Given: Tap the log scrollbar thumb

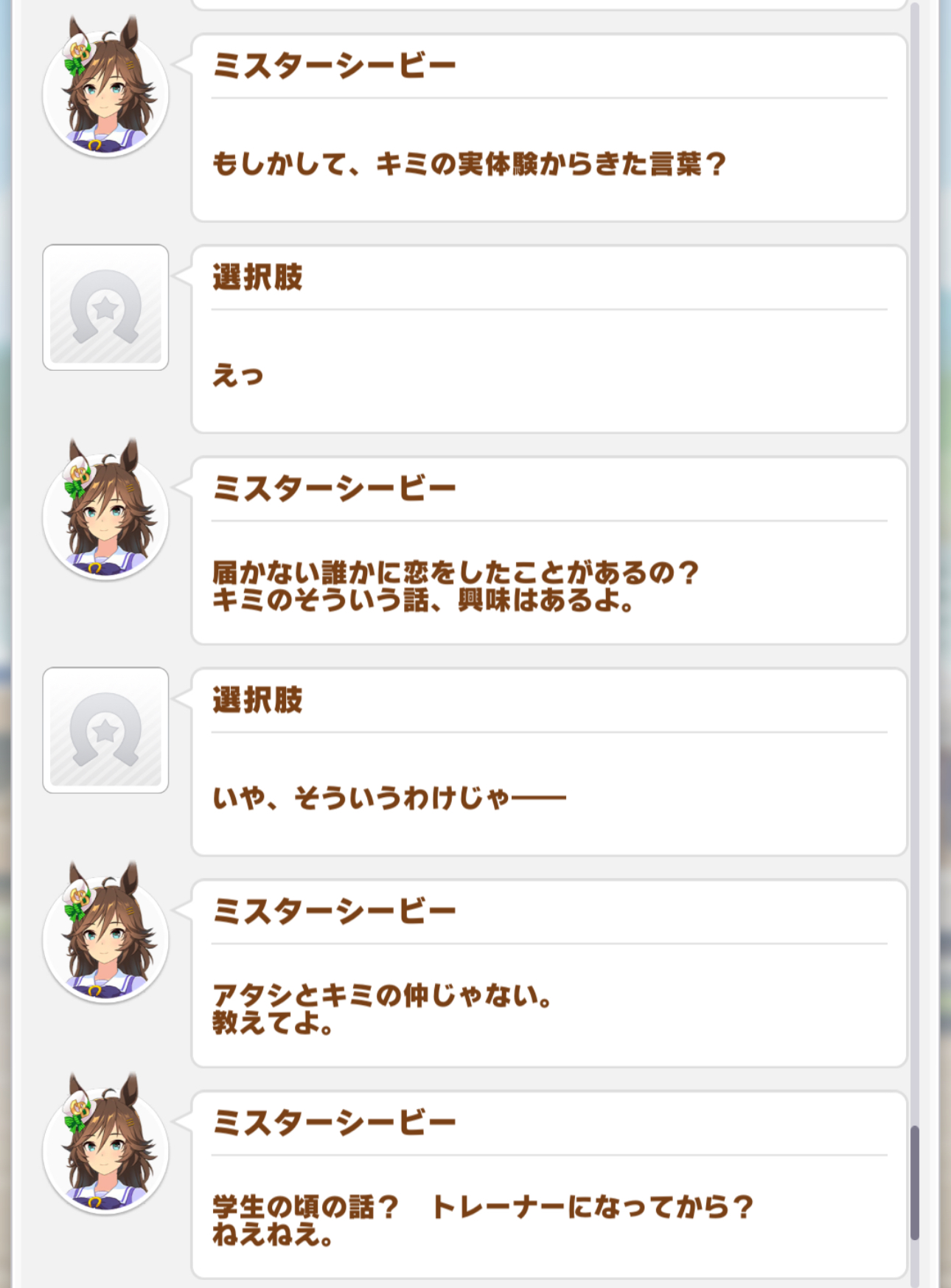Looking at the screenshot, I should 915,1182.
